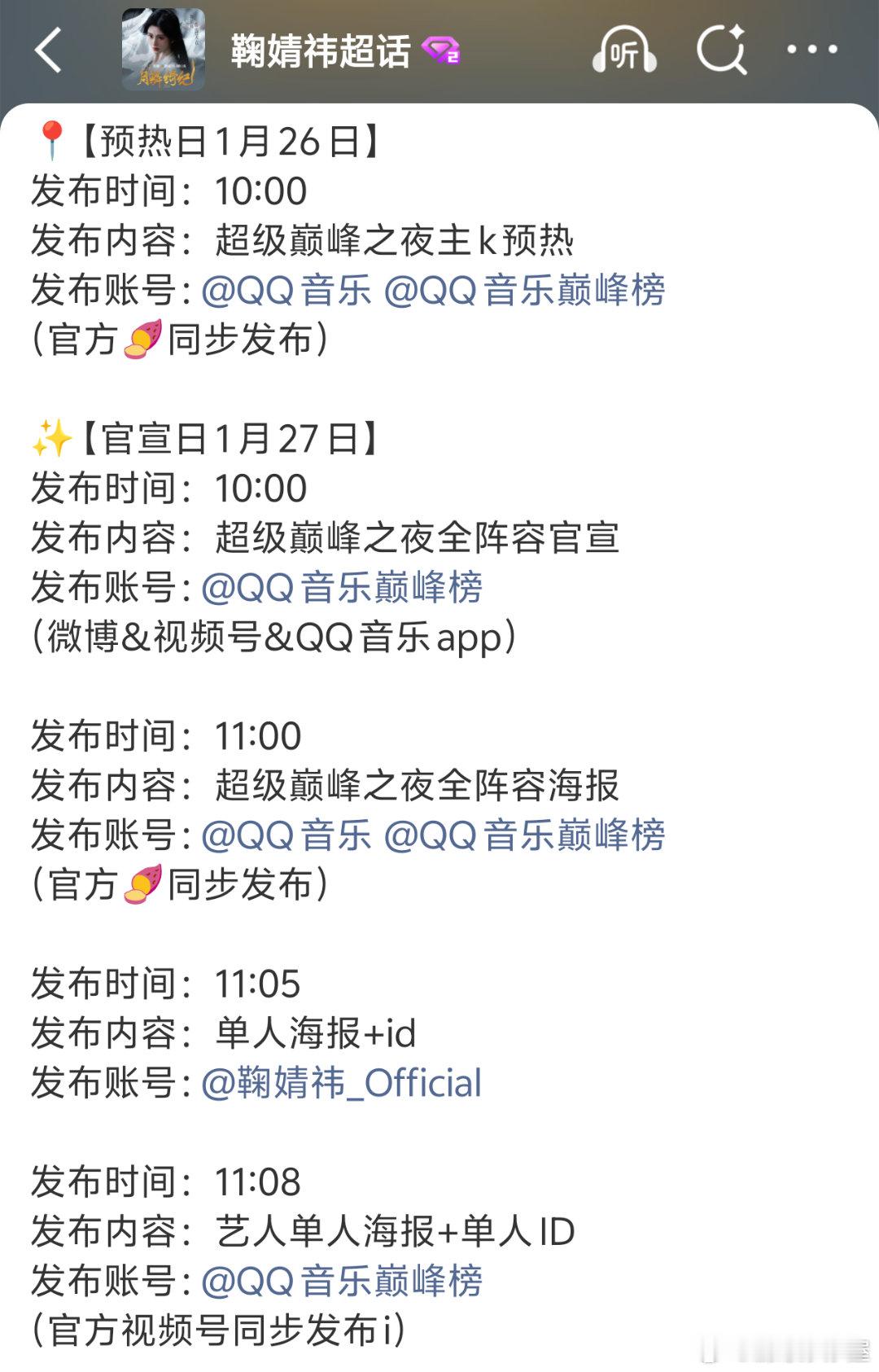Open the listen mode headphone icon
This screenshot has height=1372, width=879.
624,50
